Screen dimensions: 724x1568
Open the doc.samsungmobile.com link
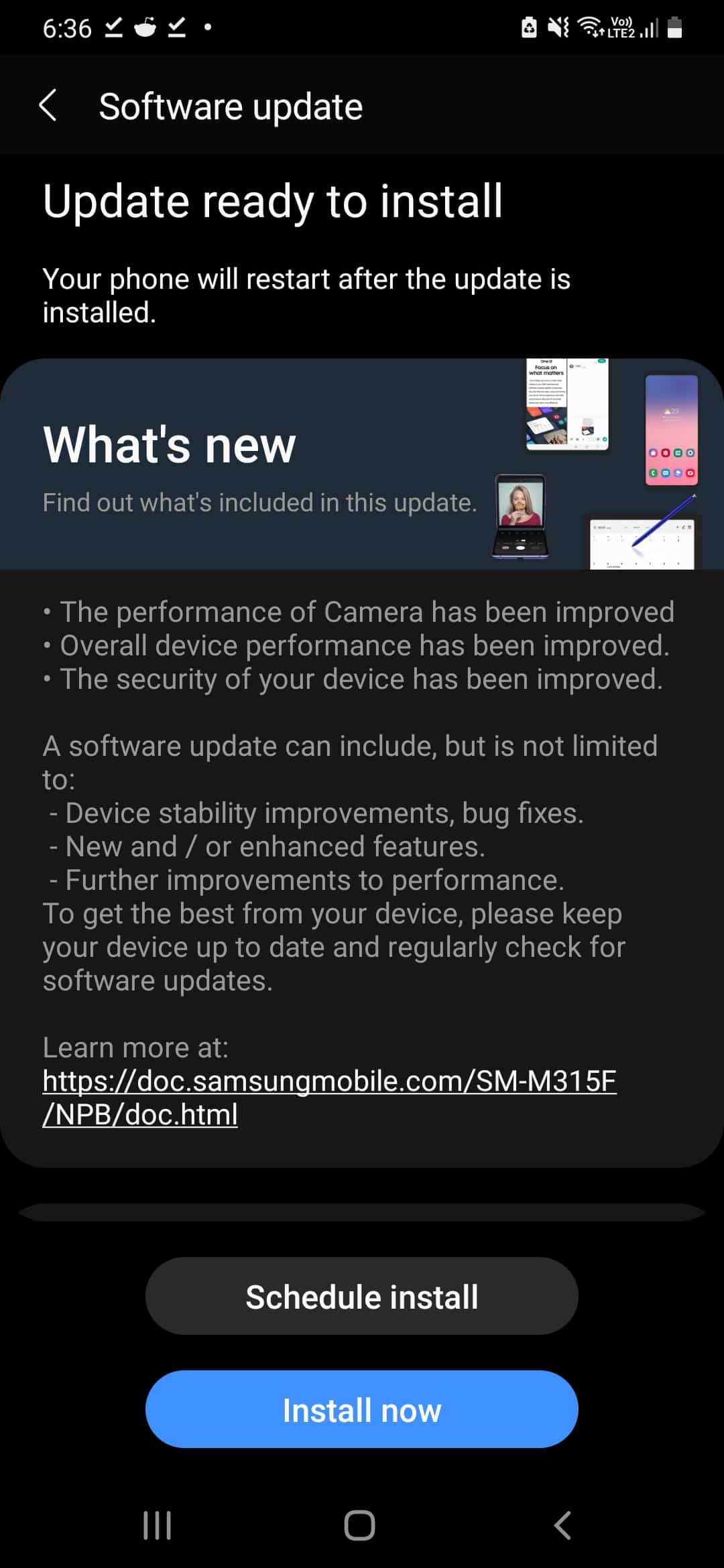pyautogui.click(x=328, y=1097)
